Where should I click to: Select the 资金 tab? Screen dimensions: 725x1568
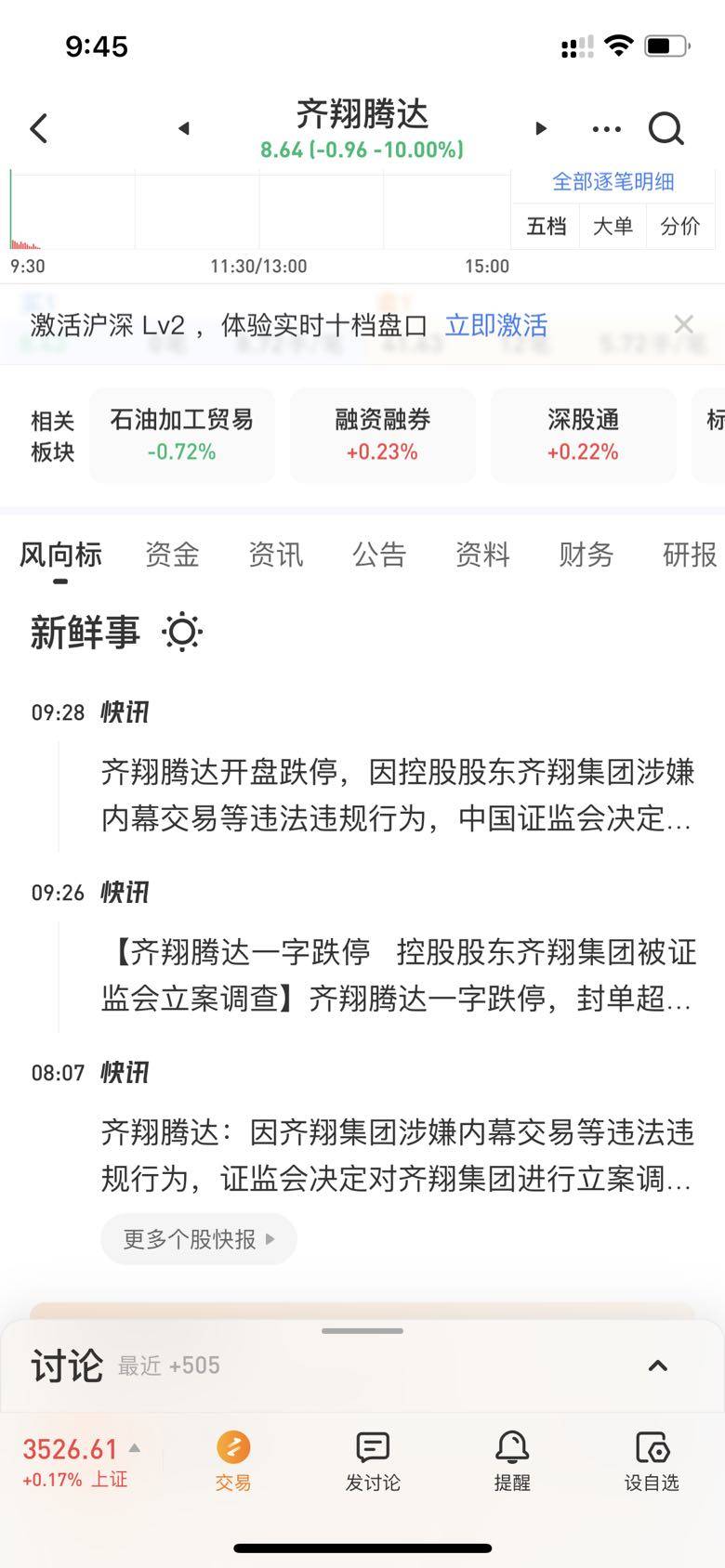tap(172, 555)
